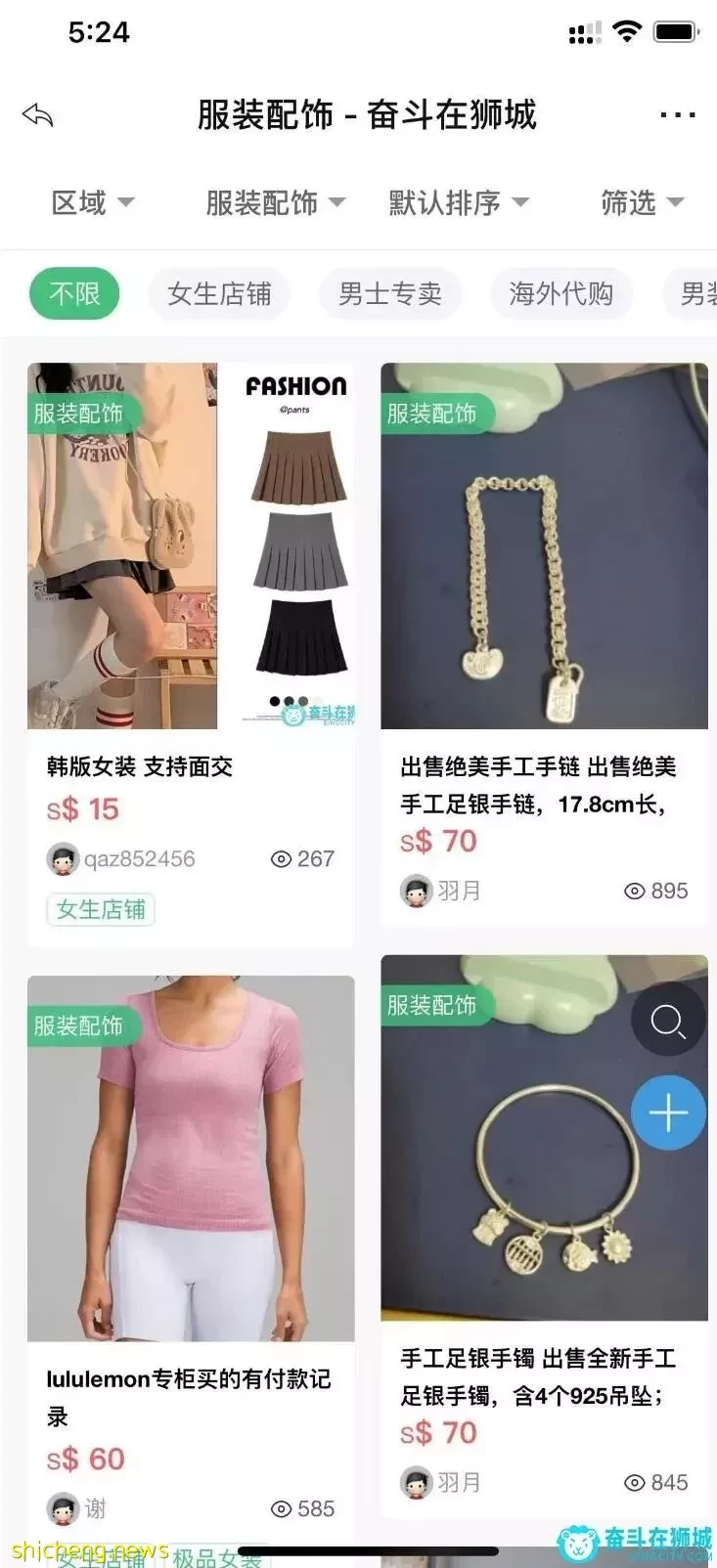This screenshot has width=717, height=1568.
Task: Tap the blue plus button to post
Action: coord(668,1112)
